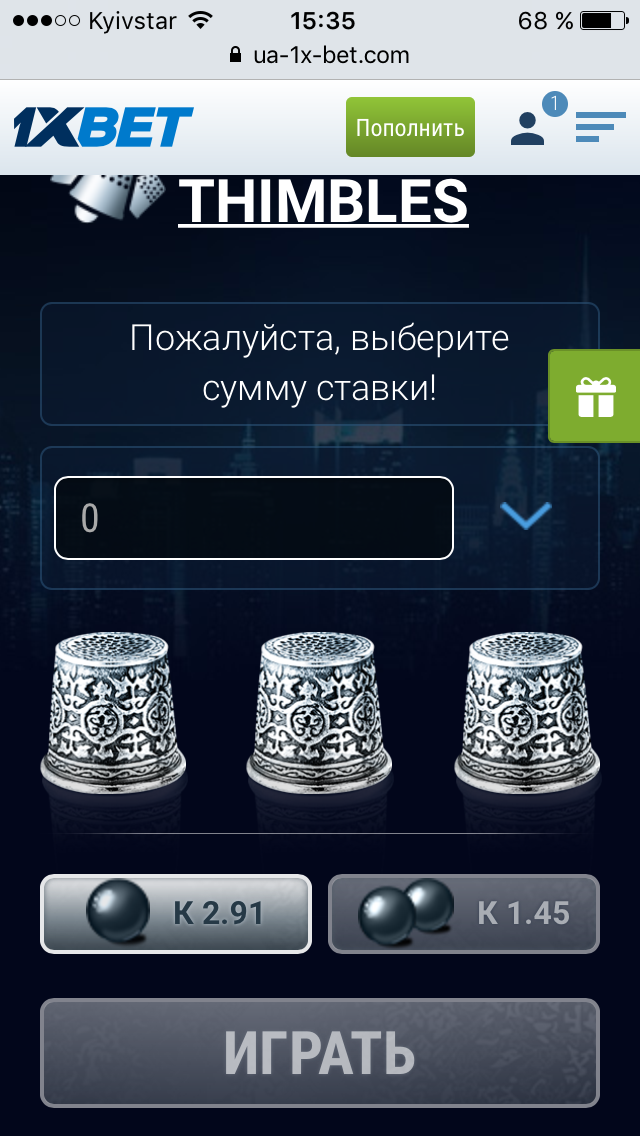This screenshot has width=640, height=1136.
Task: Select two balls option K 1.45
Action: click(464, 914)
